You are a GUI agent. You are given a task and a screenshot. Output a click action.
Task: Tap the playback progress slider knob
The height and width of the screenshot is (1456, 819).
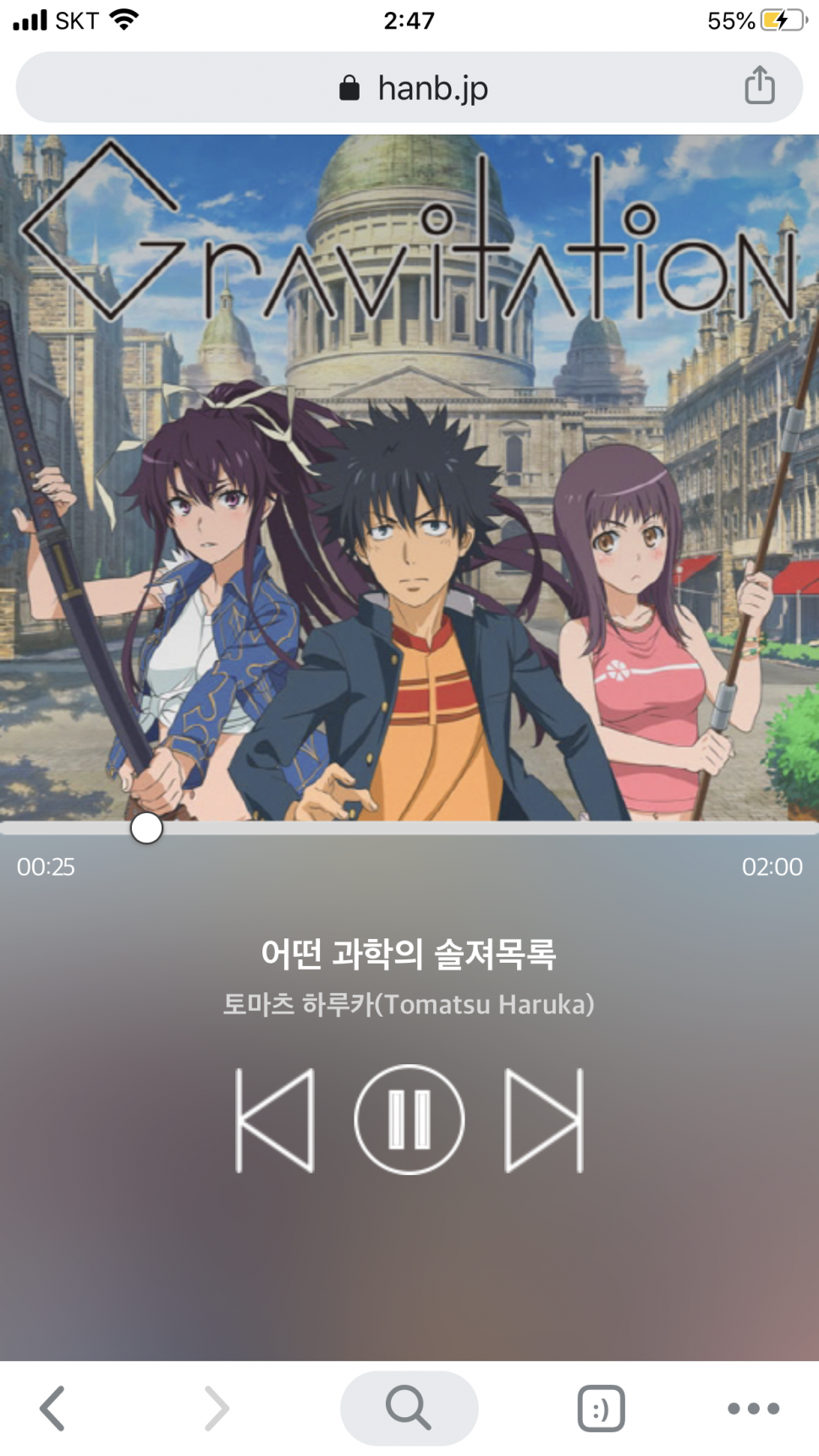(146, 828)
